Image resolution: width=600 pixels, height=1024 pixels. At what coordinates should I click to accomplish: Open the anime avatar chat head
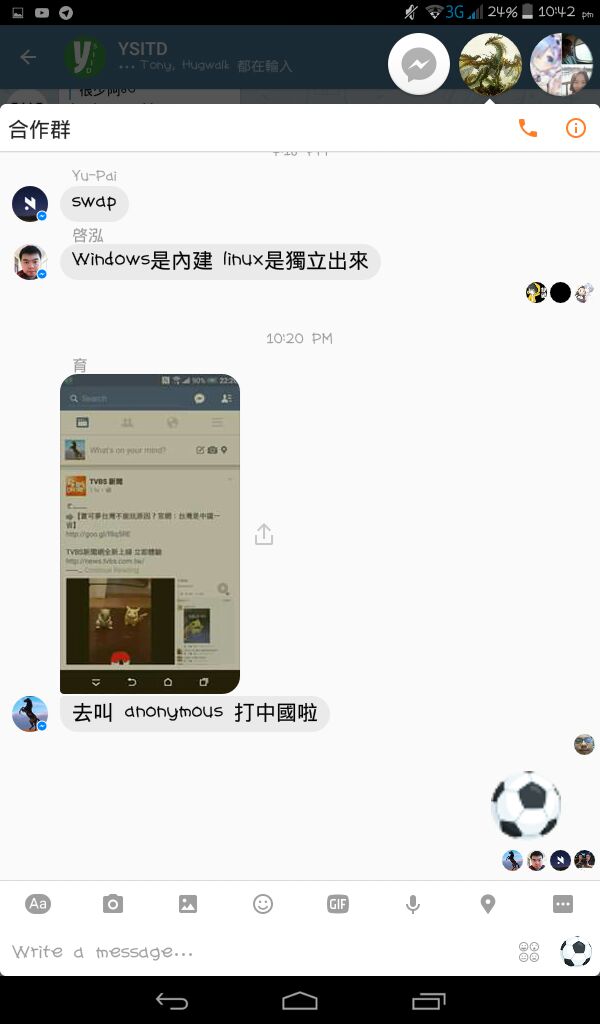(561, 66)
